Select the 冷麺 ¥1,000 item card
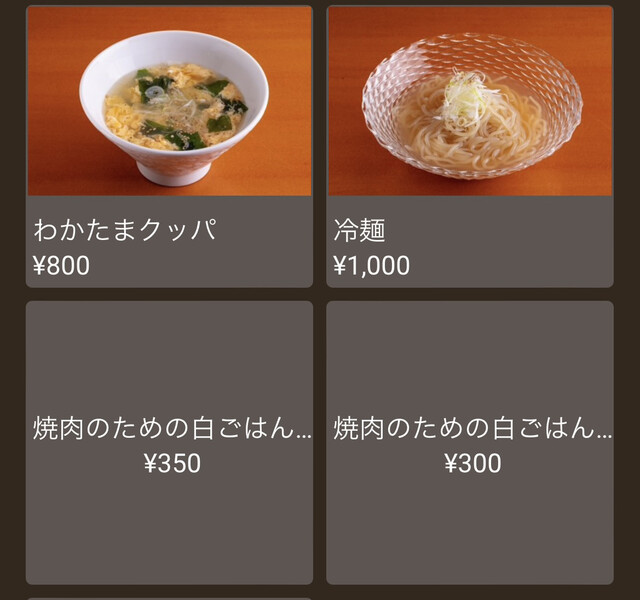Viewport: 640px width, 600px height. click(x=470, y=146)
